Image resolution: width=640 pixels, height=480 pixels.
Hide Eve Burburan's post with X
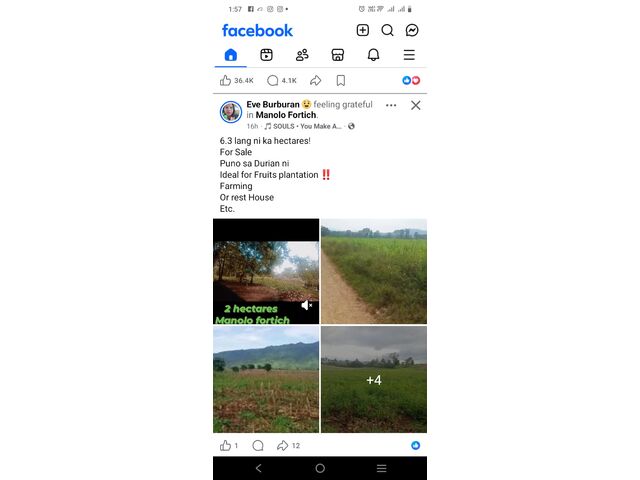pyautogui.click(x=416, y=105)
